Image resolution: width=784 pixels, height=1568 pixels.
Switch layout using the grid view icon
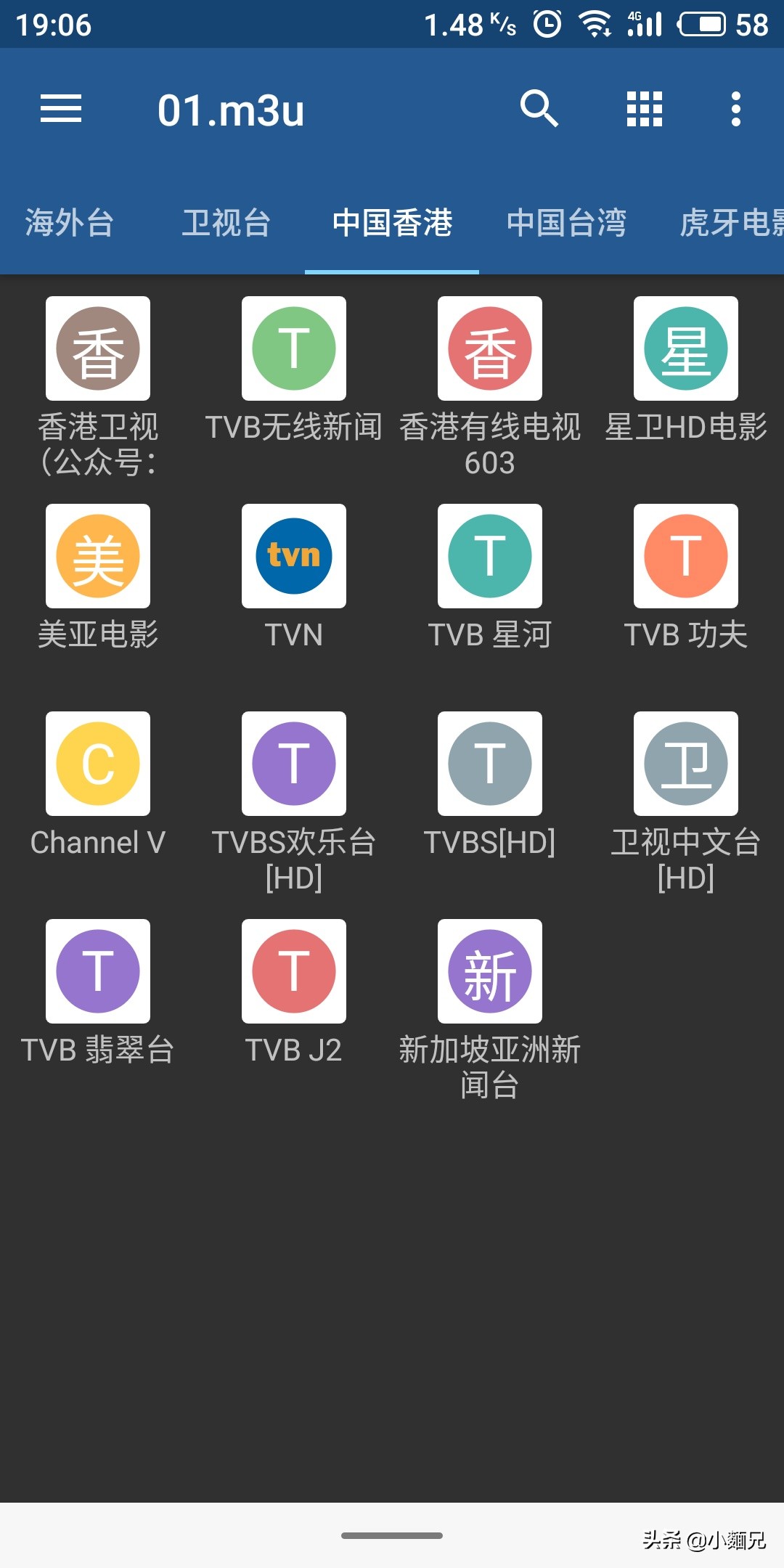(643, 110)
